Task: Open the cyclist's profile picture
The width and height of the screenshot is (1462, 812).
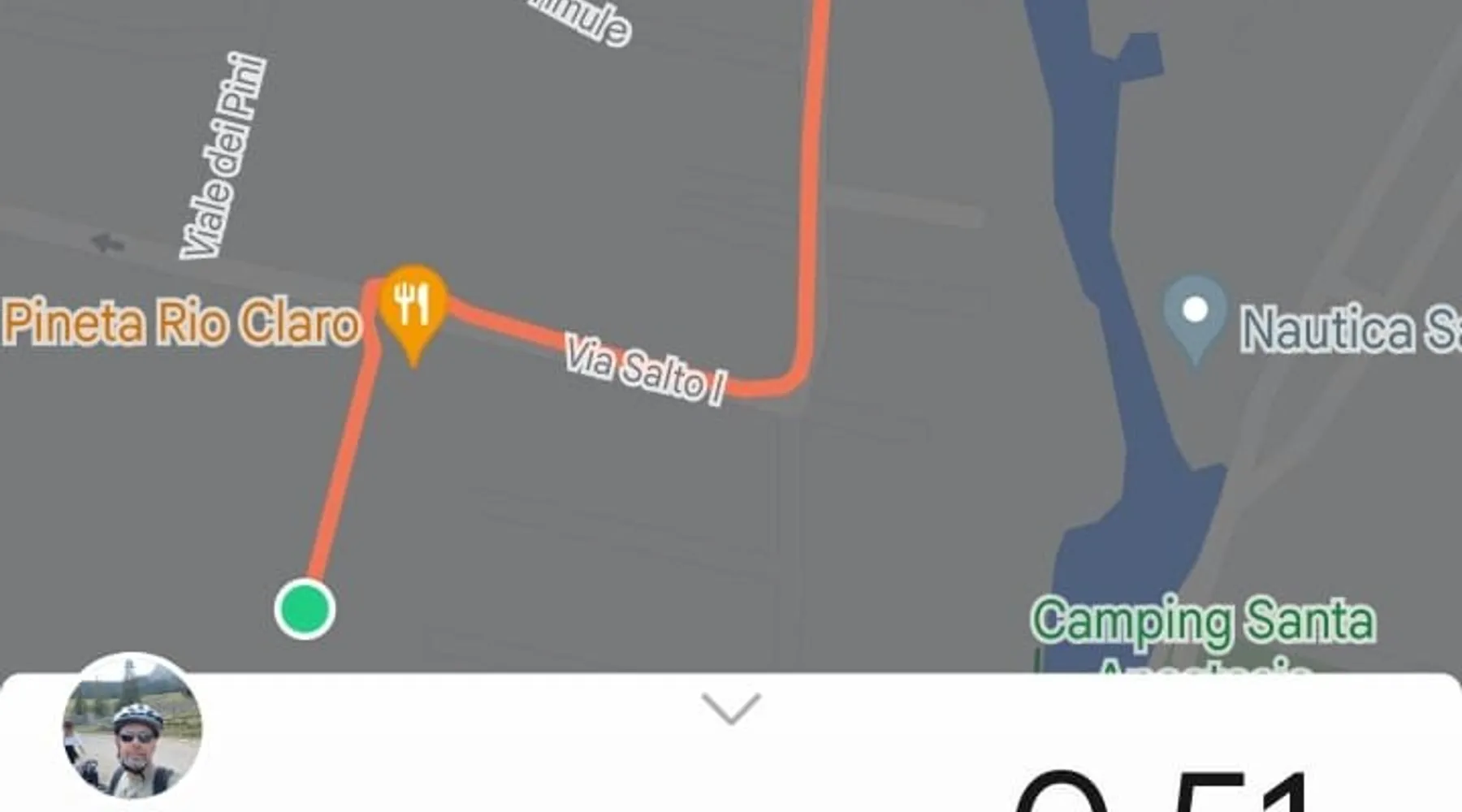Action: [x=132, y=725]
